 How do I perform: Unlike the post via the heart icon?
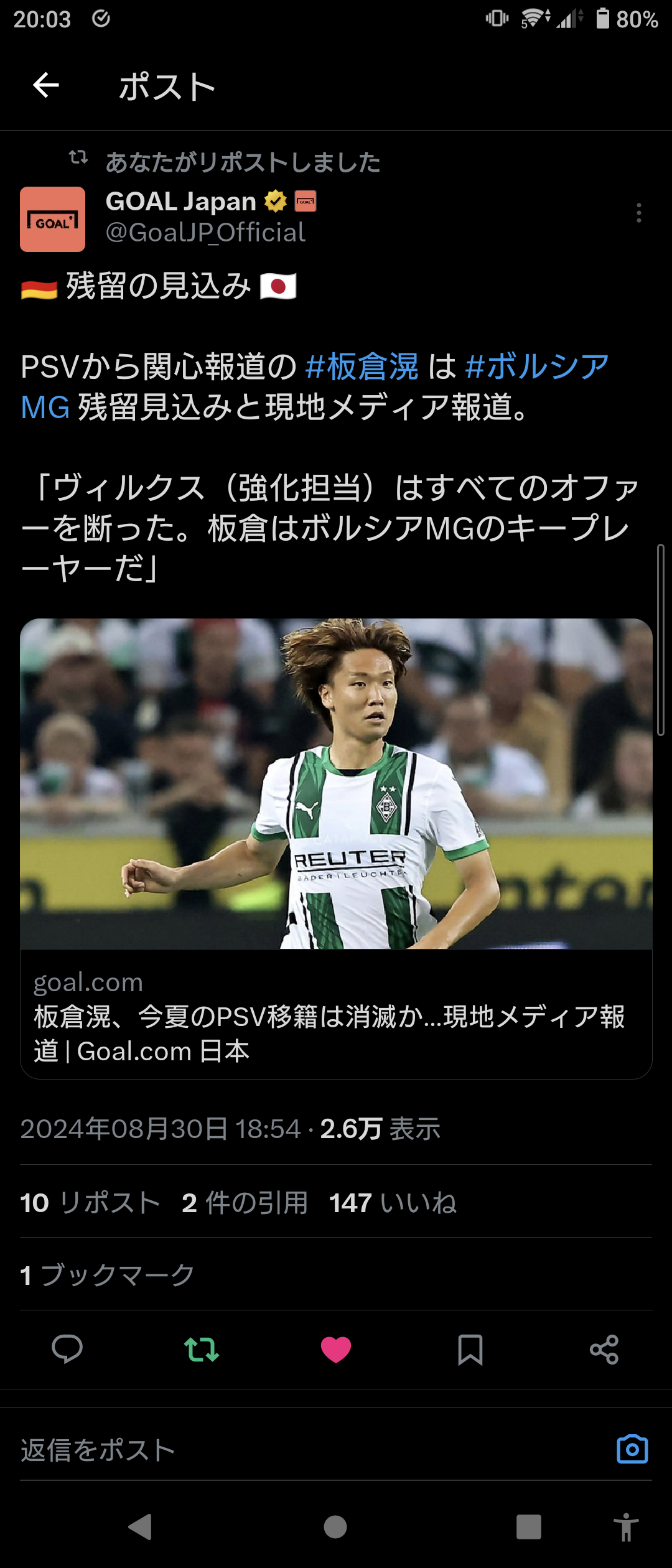(336, 1350)
